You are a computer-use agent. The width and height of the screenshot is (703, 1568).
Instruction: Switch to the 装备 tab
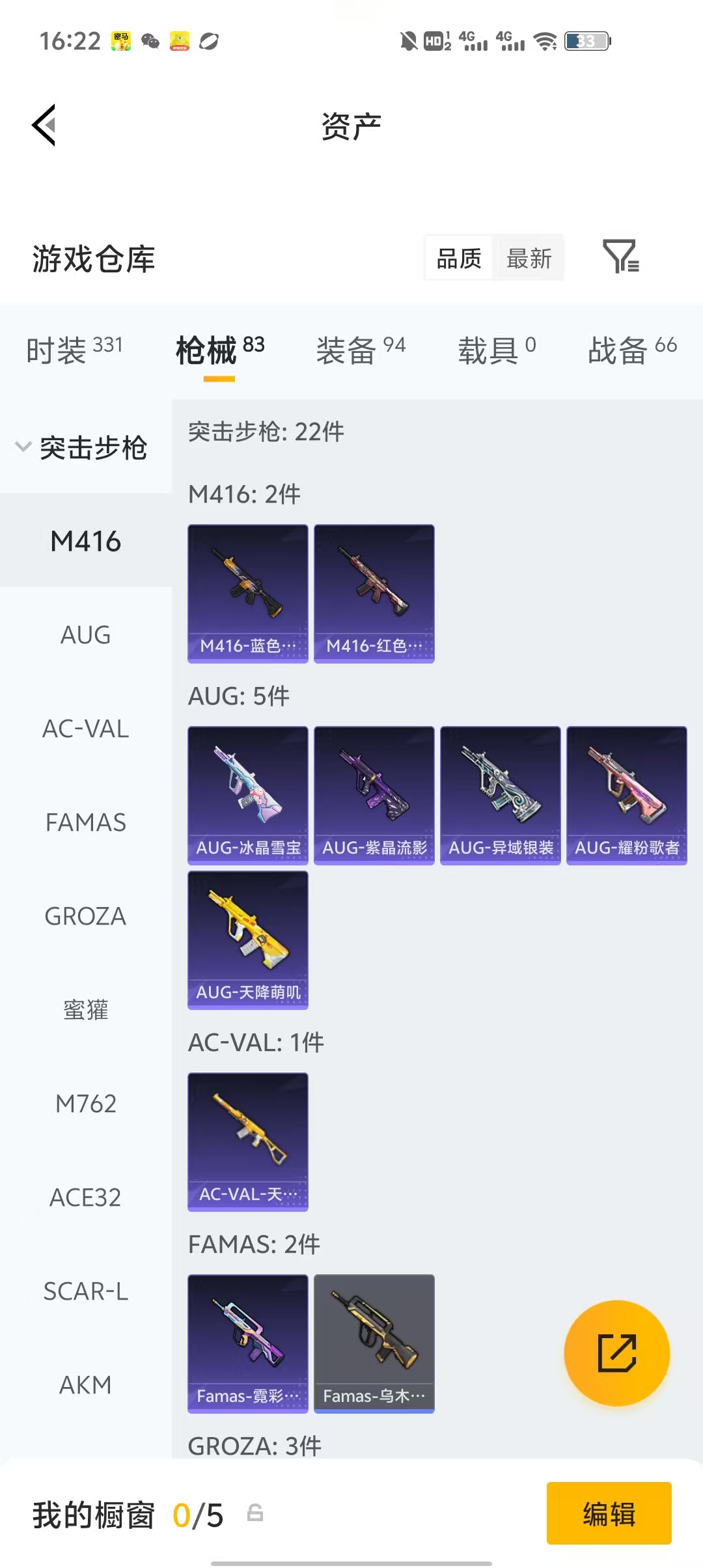click(361, 350)
